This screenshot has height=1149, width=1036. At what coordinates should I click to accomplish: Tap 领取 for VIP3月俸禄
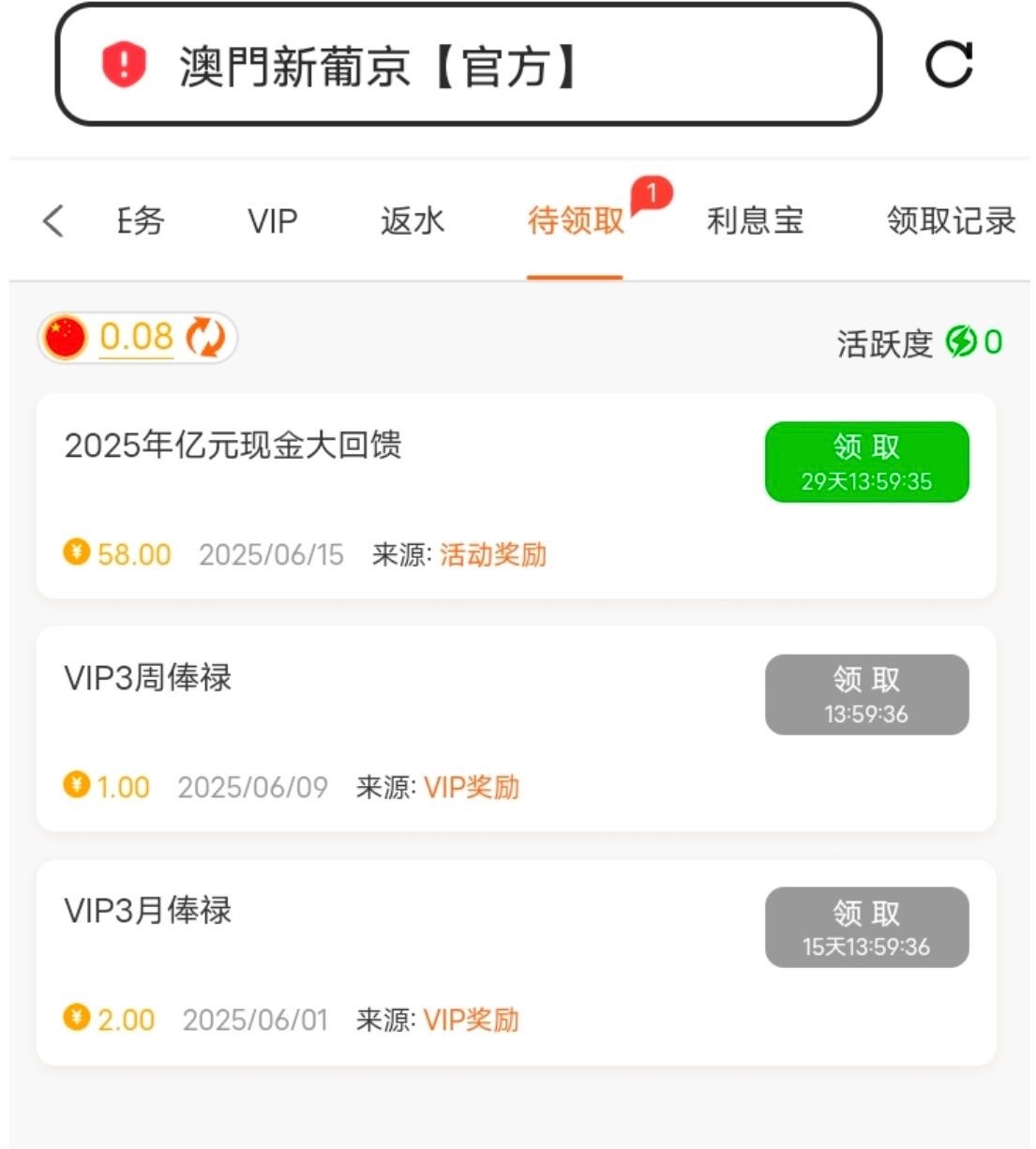click(866, 928)
